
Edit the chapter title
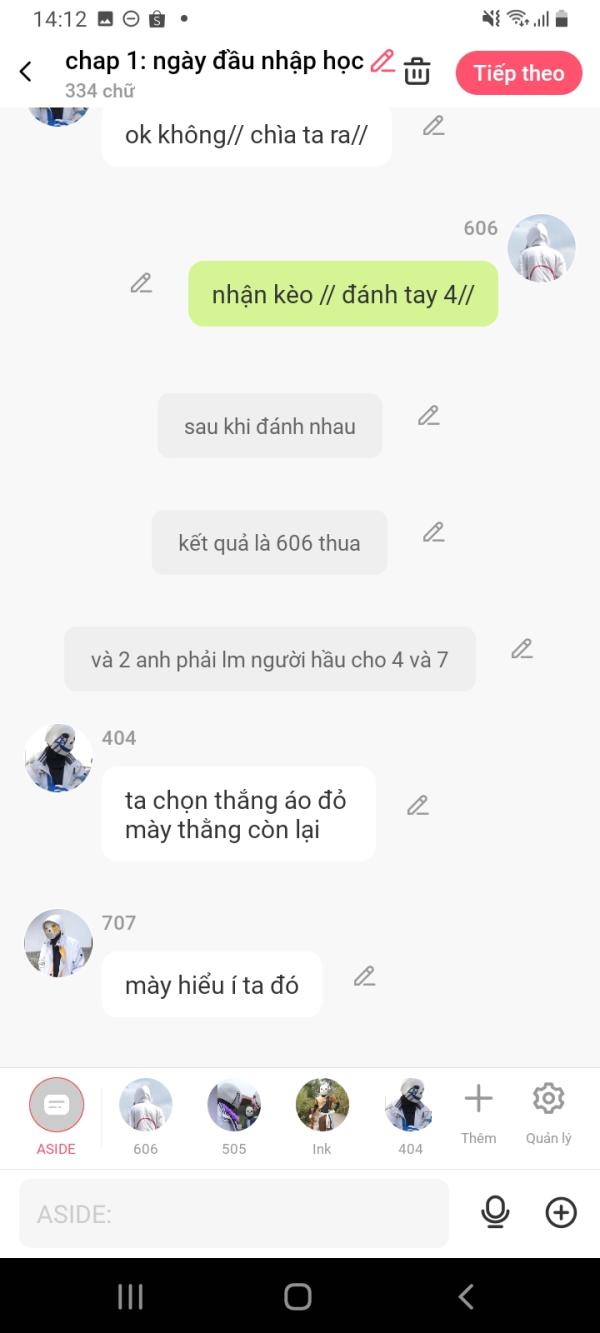(x=382, y=62)
